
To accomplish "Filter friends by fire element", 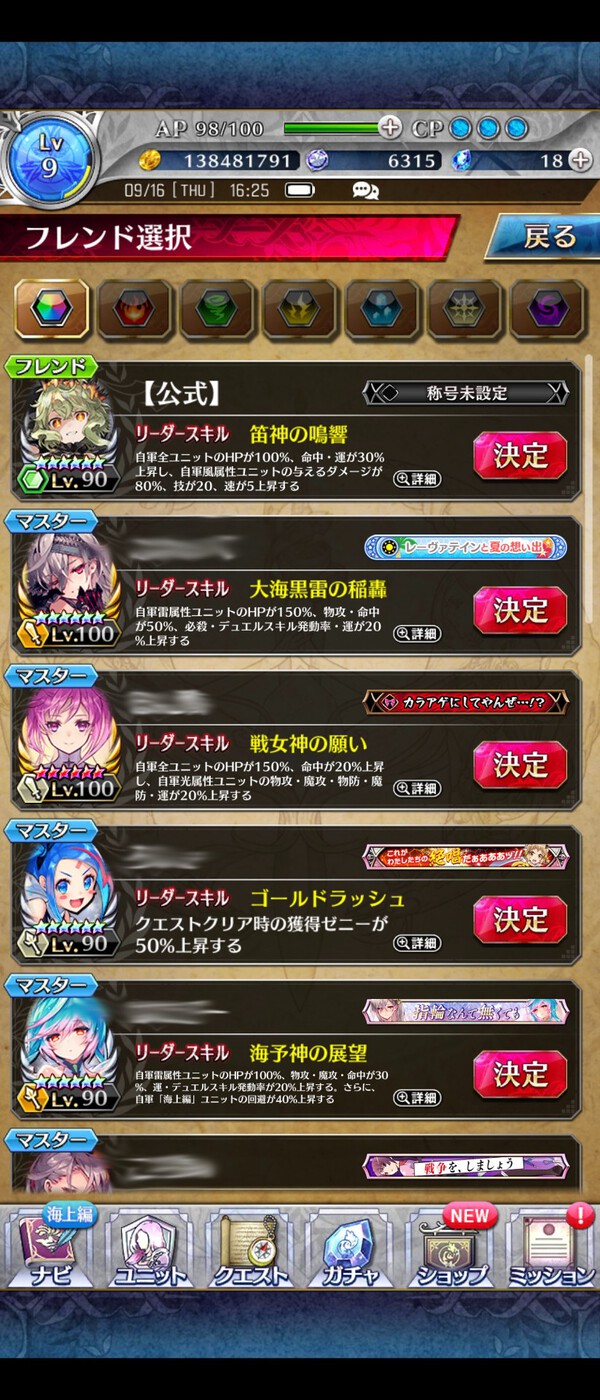I will coord(134,310).
